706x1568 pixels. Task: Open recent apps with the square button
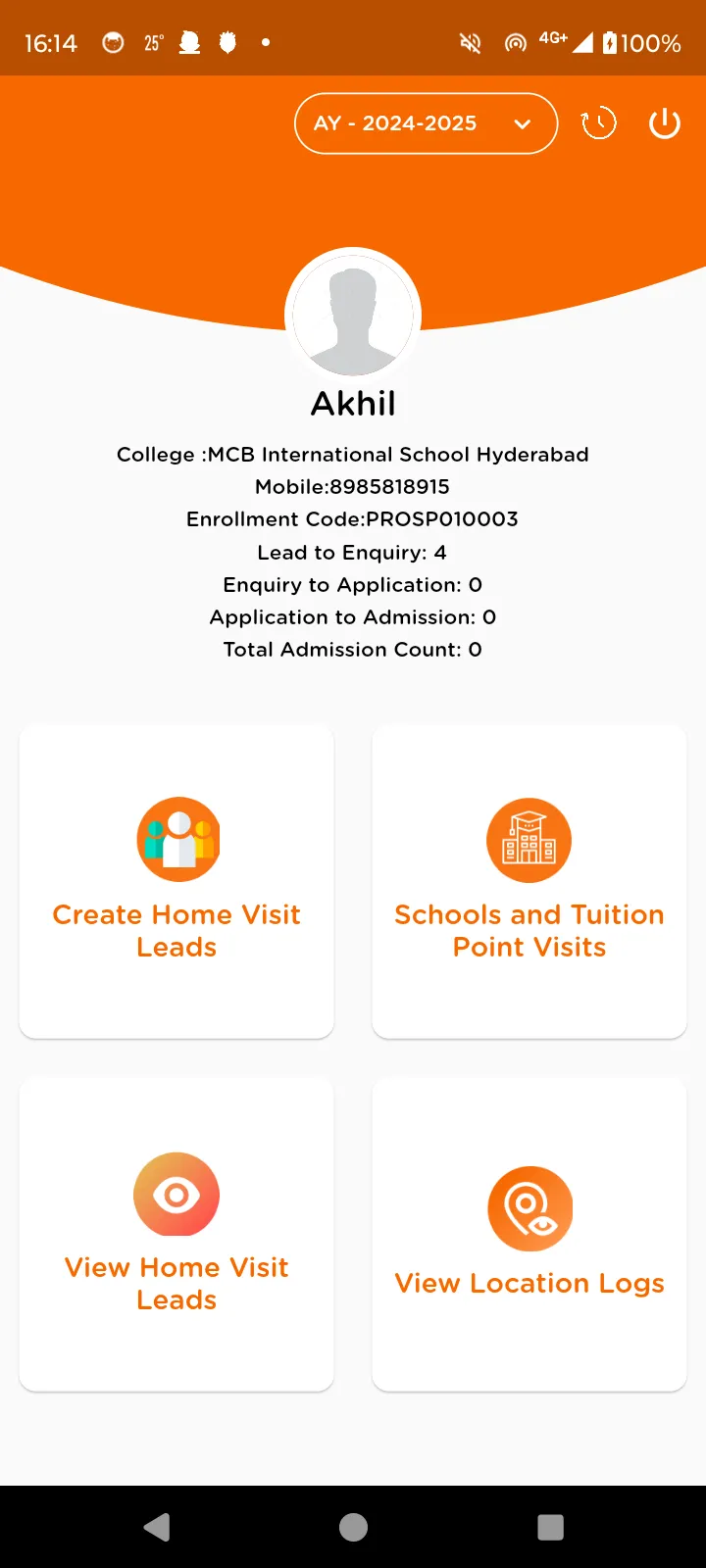point(550,1526)
